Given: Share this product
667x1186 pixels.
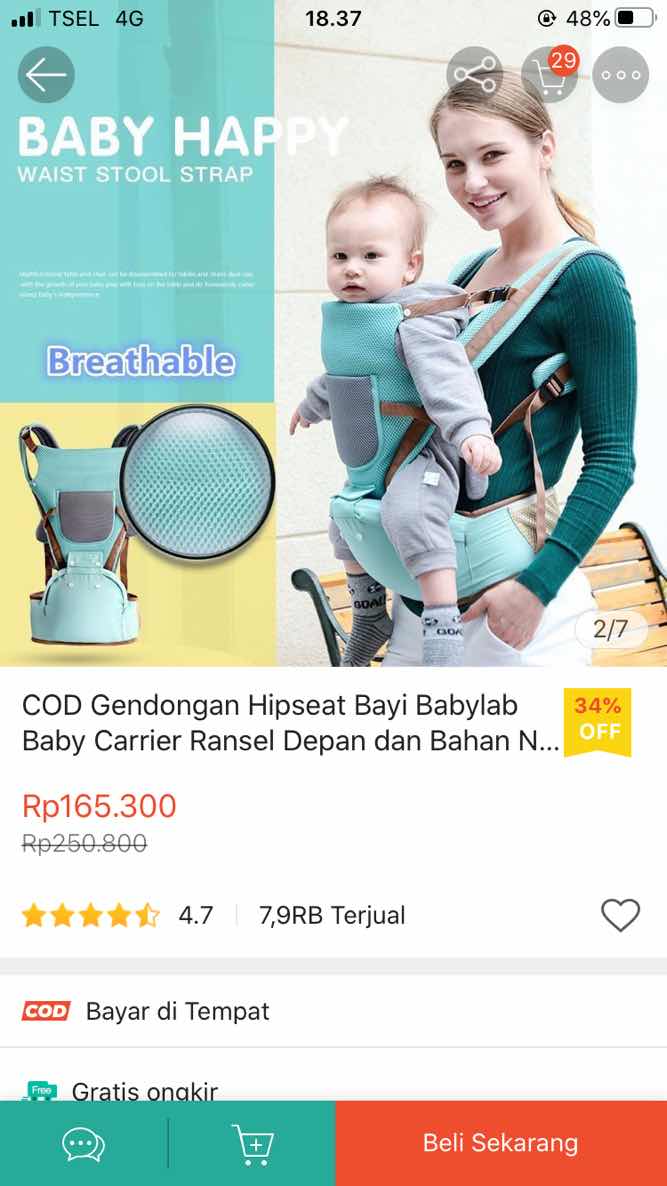Looking at the screenshot, I should point(474,75).
